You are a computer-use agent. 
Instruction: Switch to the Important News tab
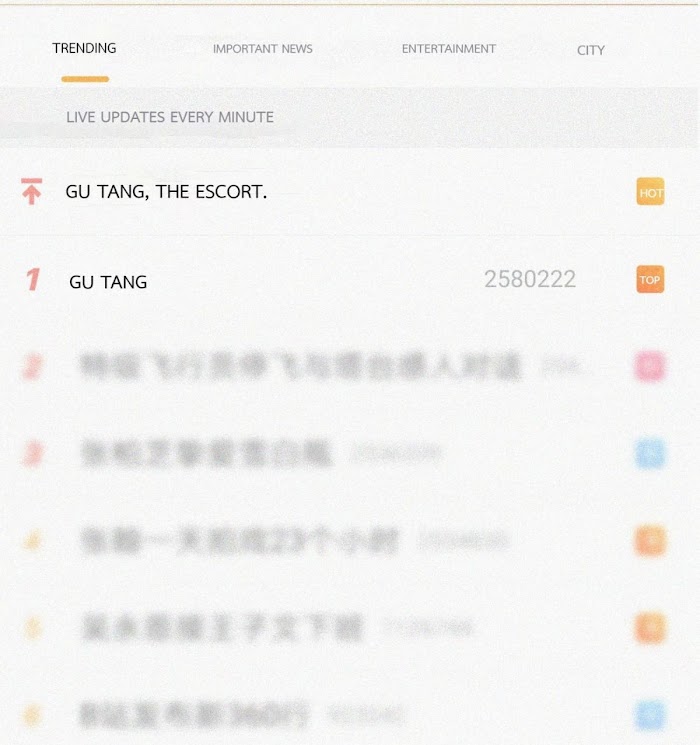[262, 49]
